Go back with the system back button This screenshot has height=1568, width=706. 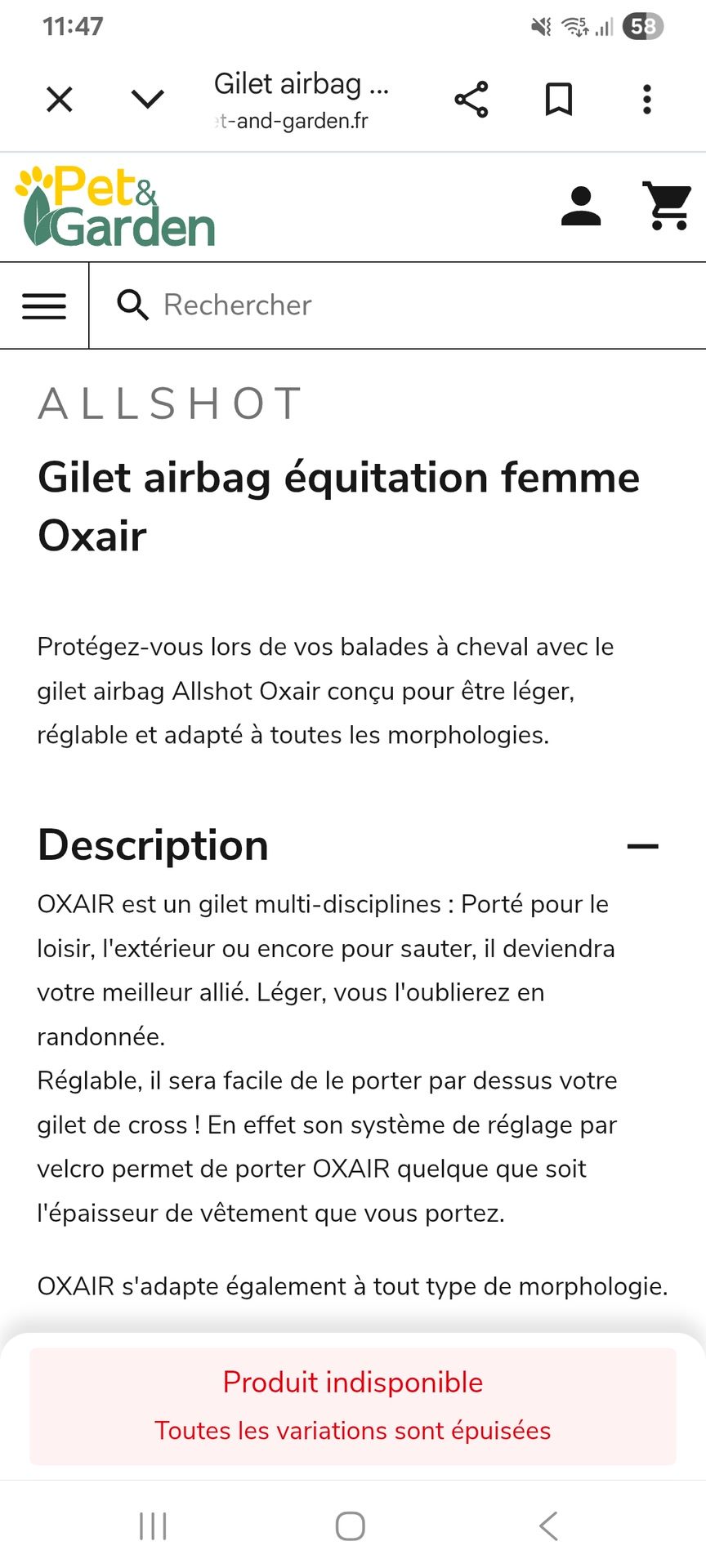coord(548,1526)
